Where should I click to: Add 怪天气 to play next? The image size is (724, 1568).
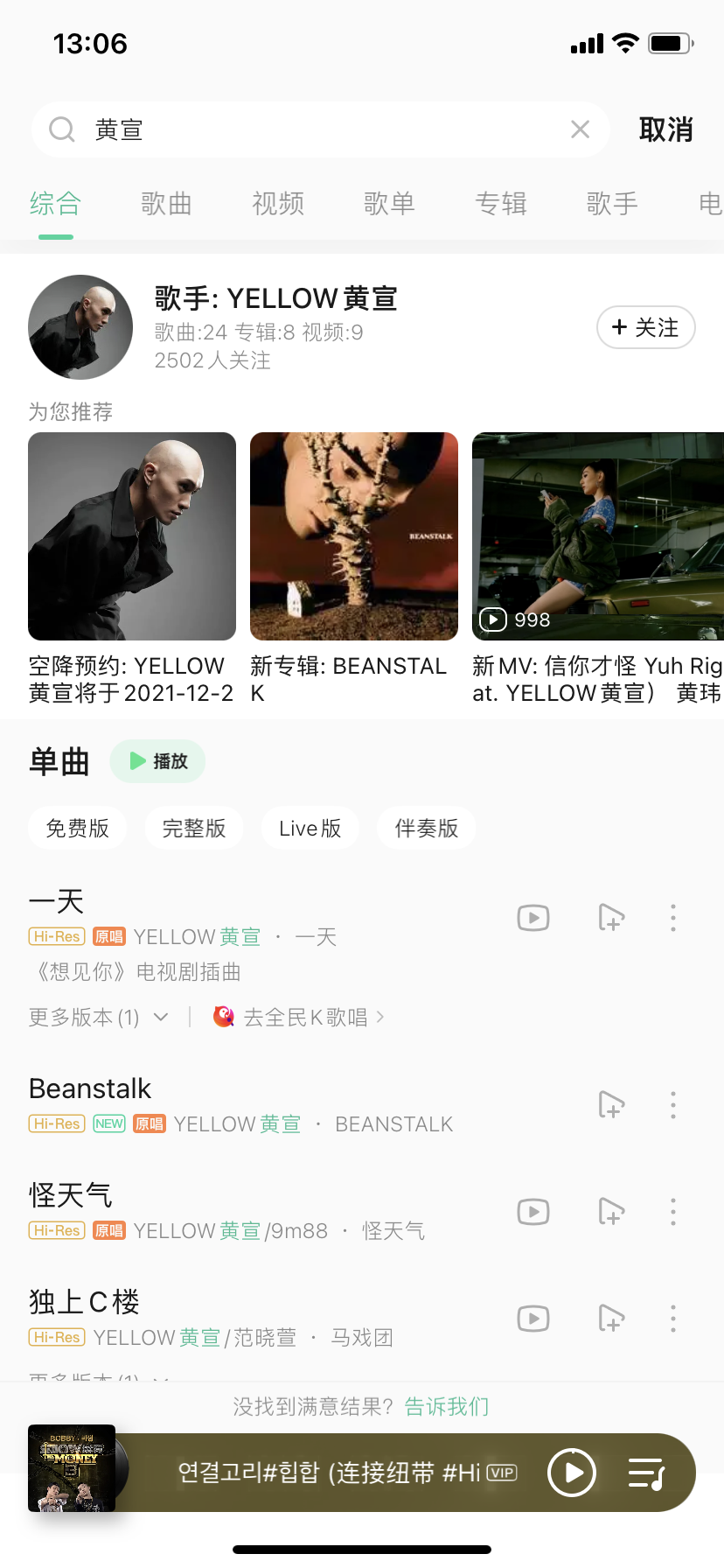click(x=611, y=1212)
